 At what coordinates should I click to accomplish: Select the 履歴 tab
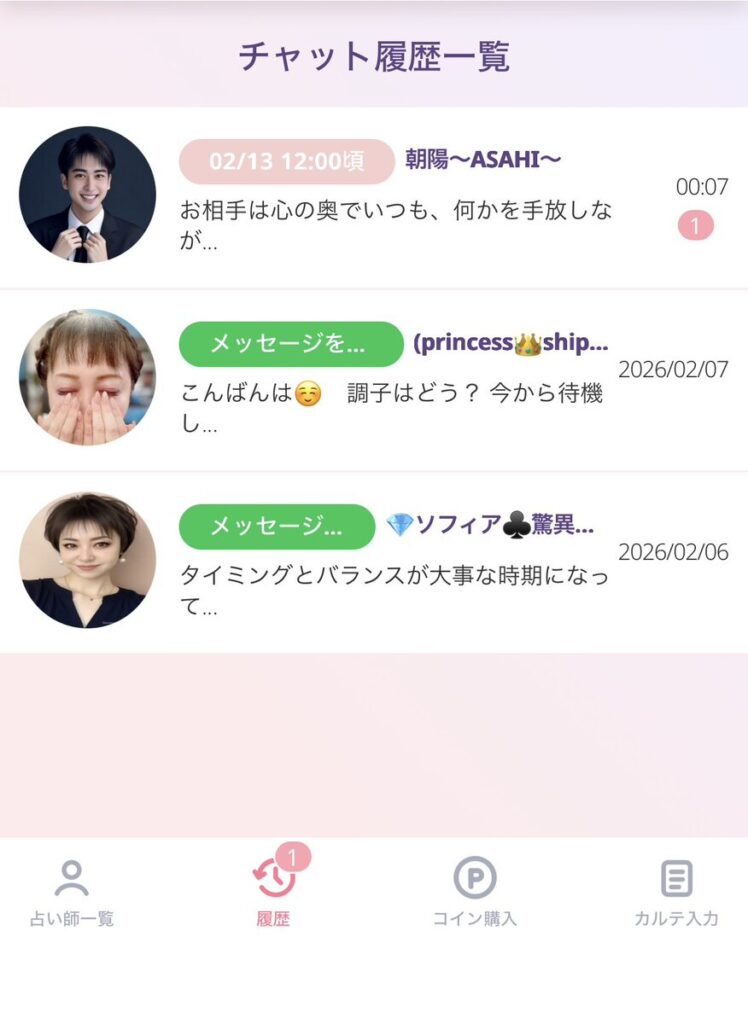tap(273, 893)
